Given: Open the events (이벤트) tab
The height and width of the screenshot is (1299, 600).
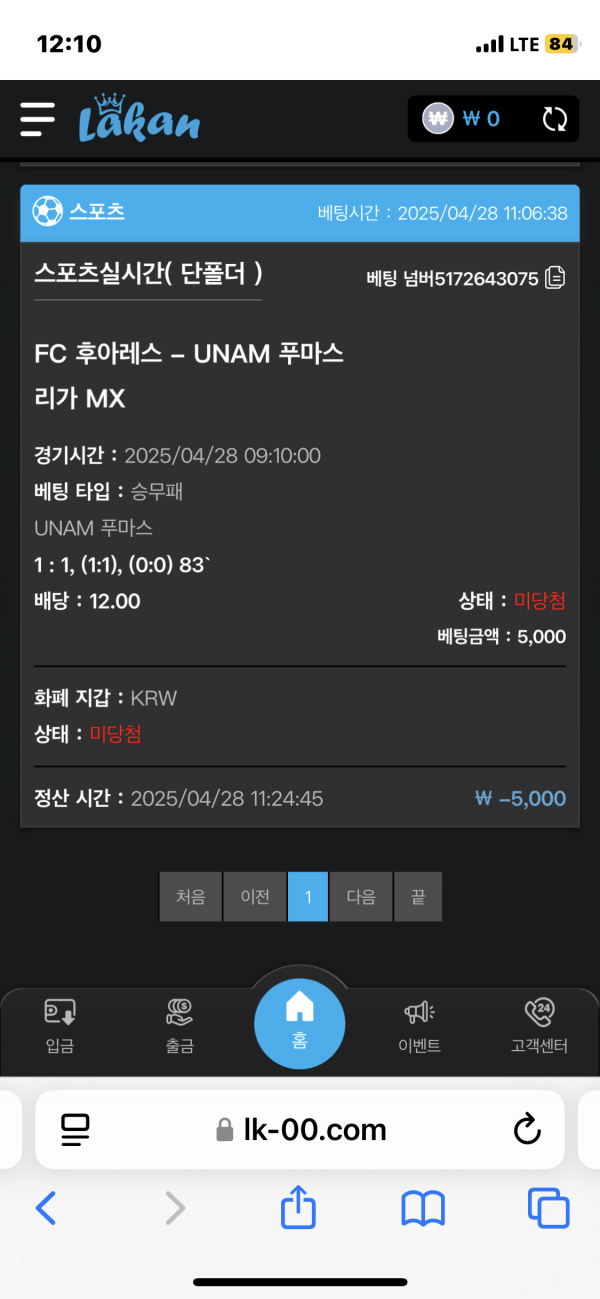Looking at the screenshot, I should click(419, 1027).
